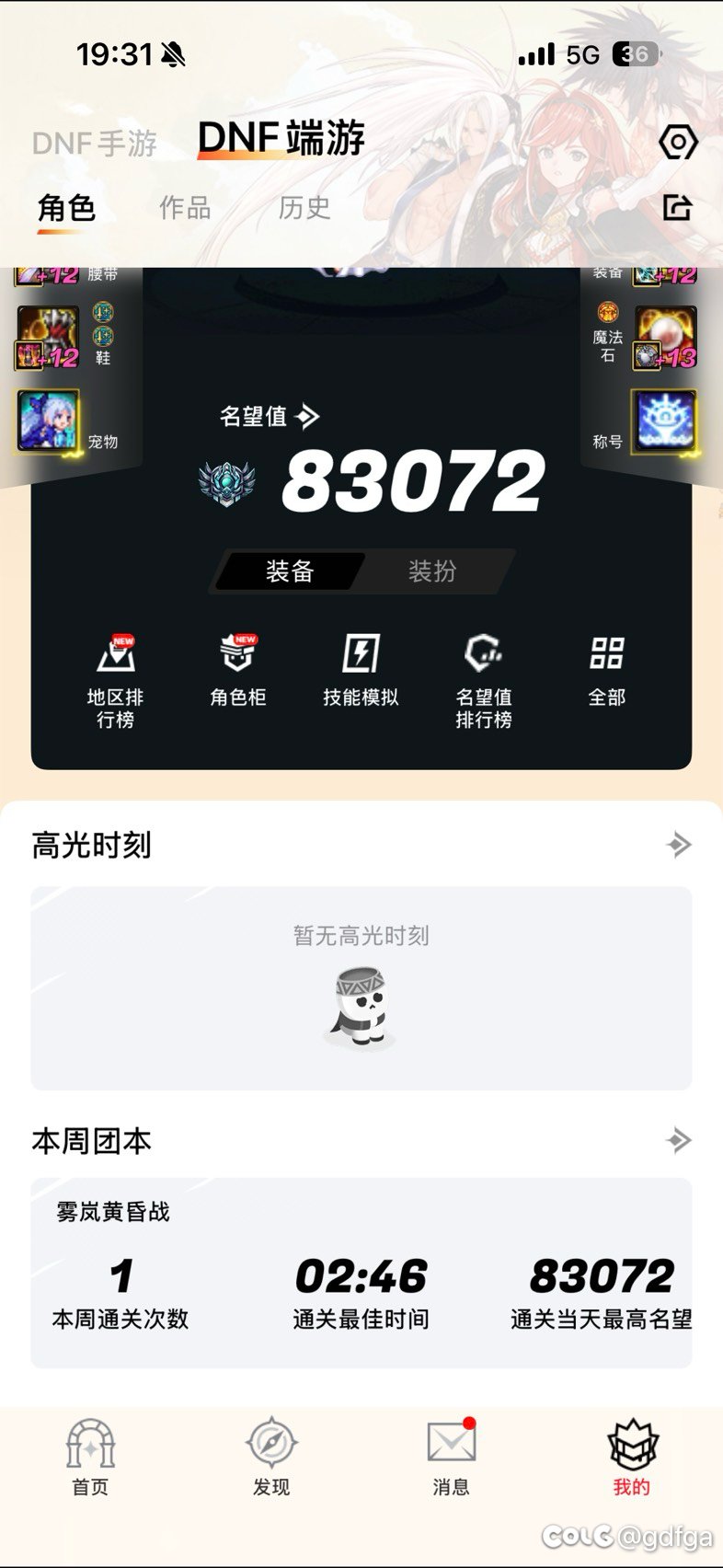Open the arrow beside 名望值
723x1568 pixels.
(x=308, y=417)
